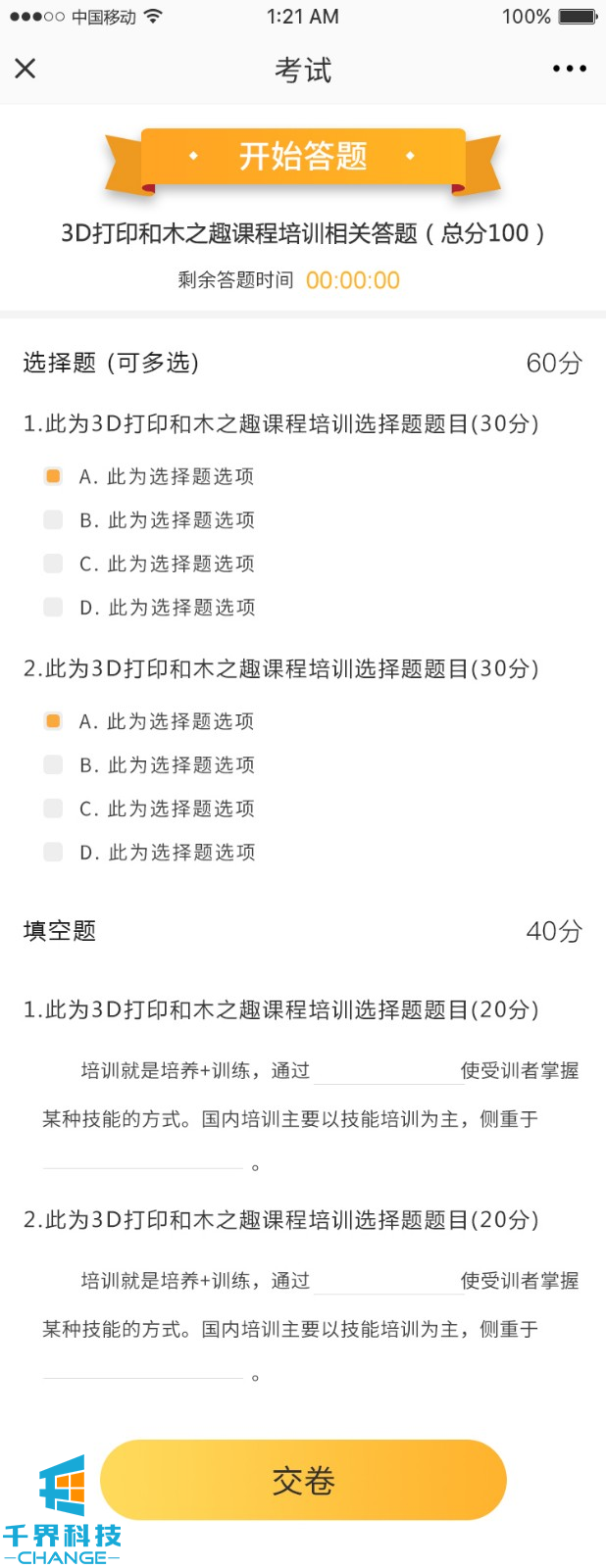The image size is (606, 1568).
Task: Focus first blank after 通过 in fill-in question 1
Action: [387, 1071]
